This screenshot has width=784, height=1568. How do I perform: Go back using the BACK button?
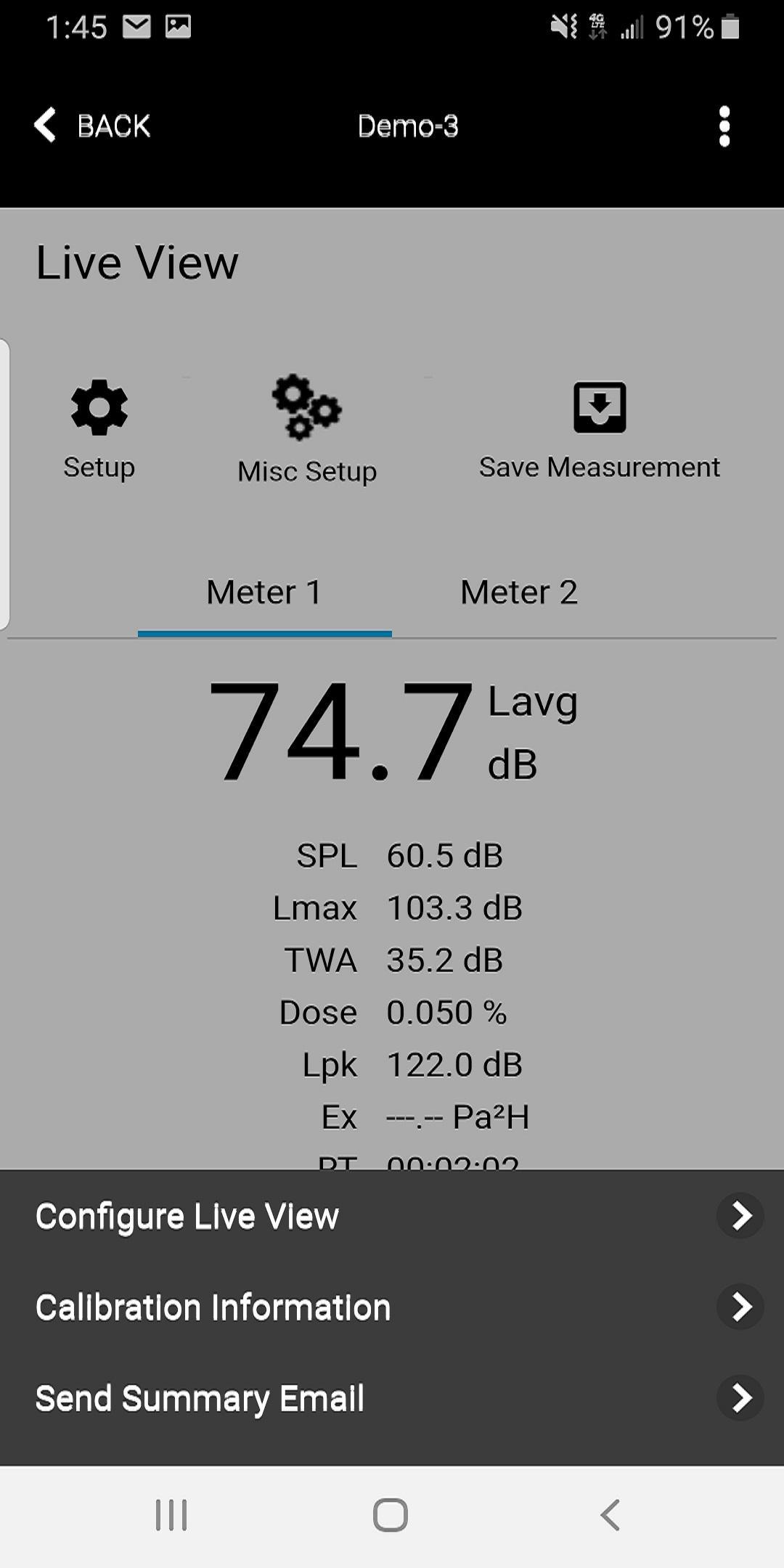tap(92, 126)
